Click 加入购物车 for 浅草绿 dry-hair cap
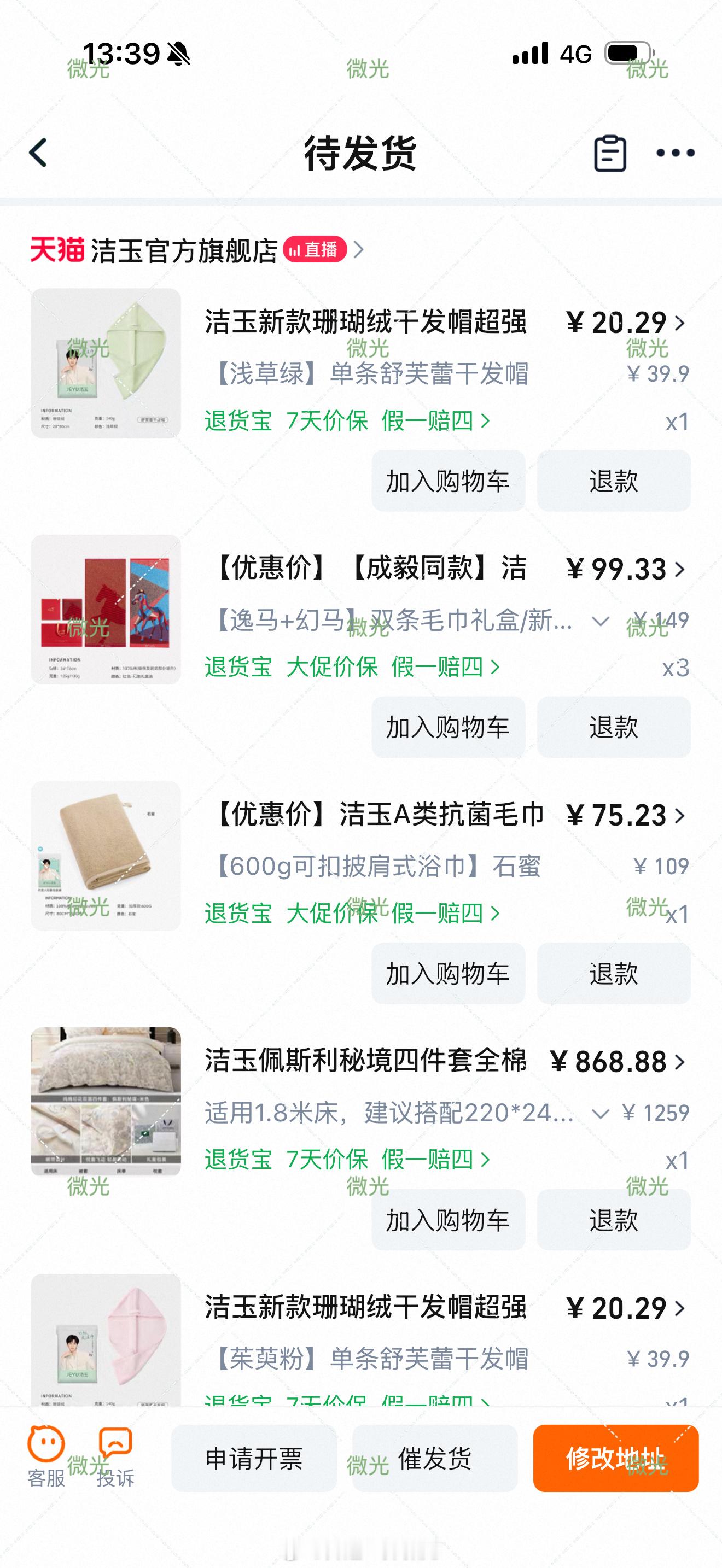 [447, 480]
